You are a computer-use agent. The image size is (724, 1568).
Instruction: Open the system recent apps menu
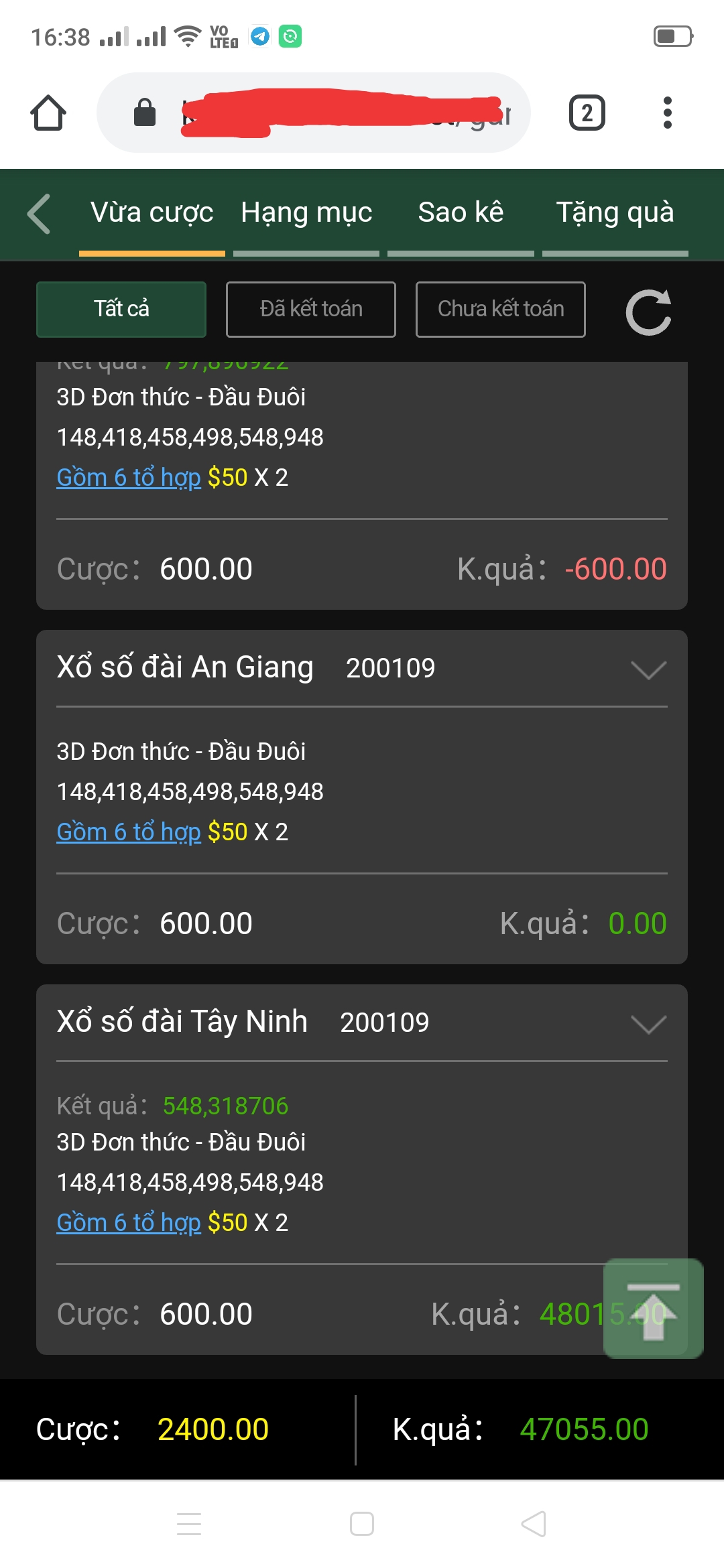tap(189, 1524)
